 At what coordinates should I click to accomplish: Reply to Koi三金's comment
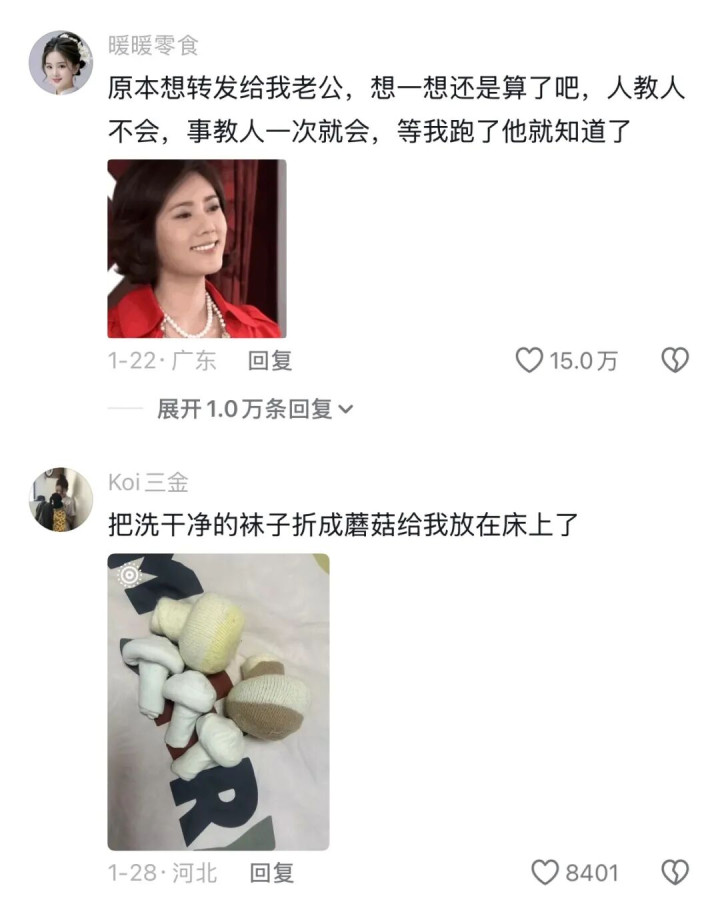[x=271, y=873]
